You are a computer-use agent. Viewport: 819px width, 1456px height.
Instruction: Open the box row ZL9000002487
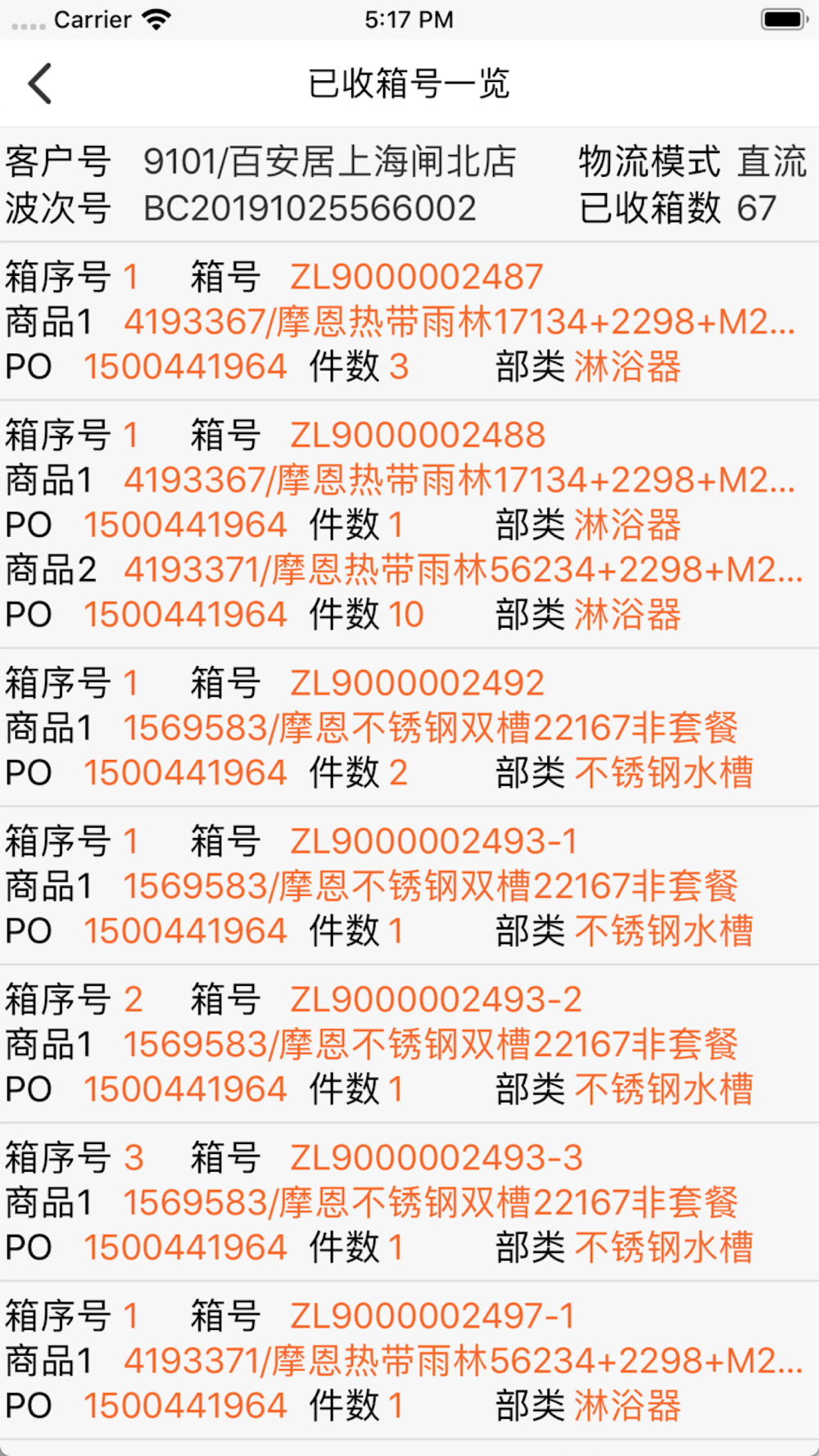click(x=409, y=322)
